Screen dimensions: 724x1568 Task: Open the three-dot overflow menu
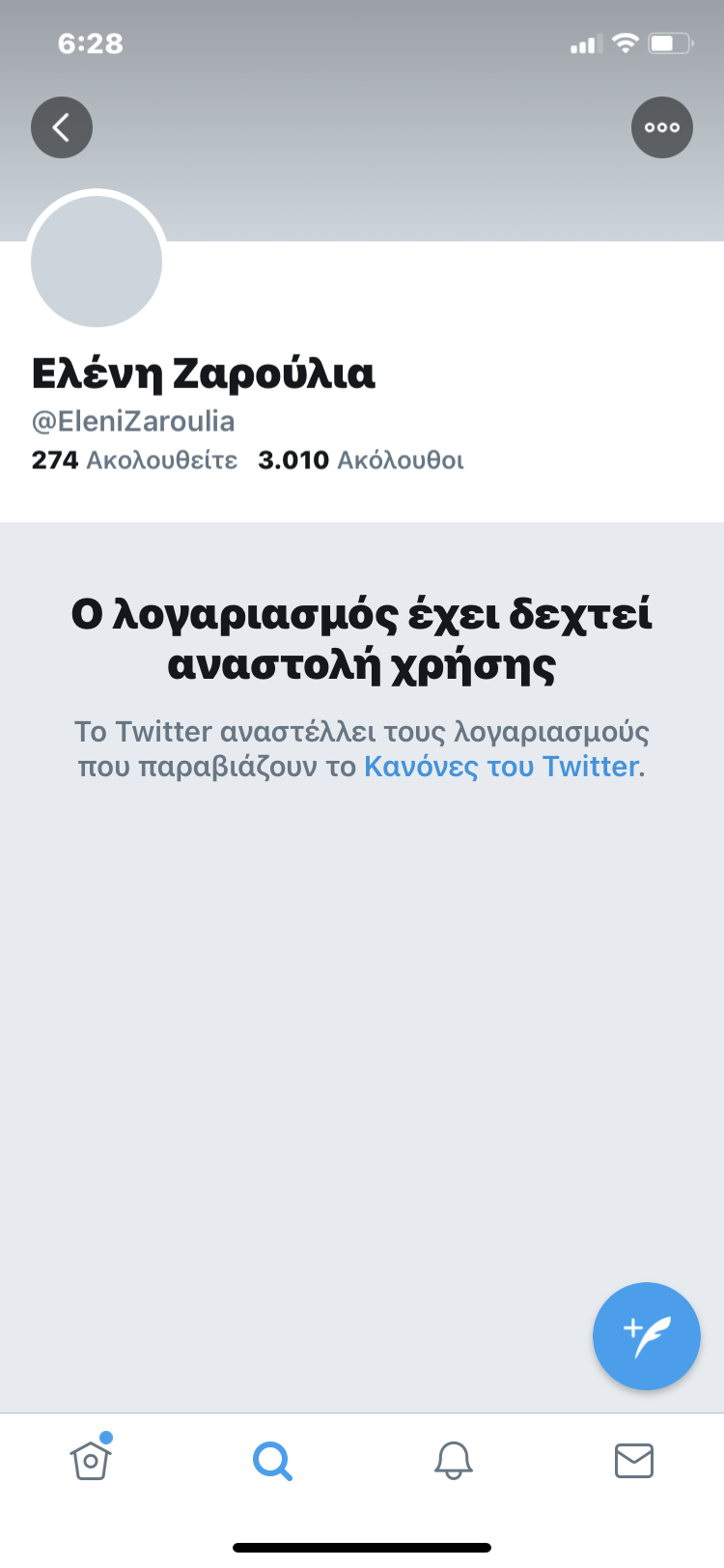(x=662, y=127)
